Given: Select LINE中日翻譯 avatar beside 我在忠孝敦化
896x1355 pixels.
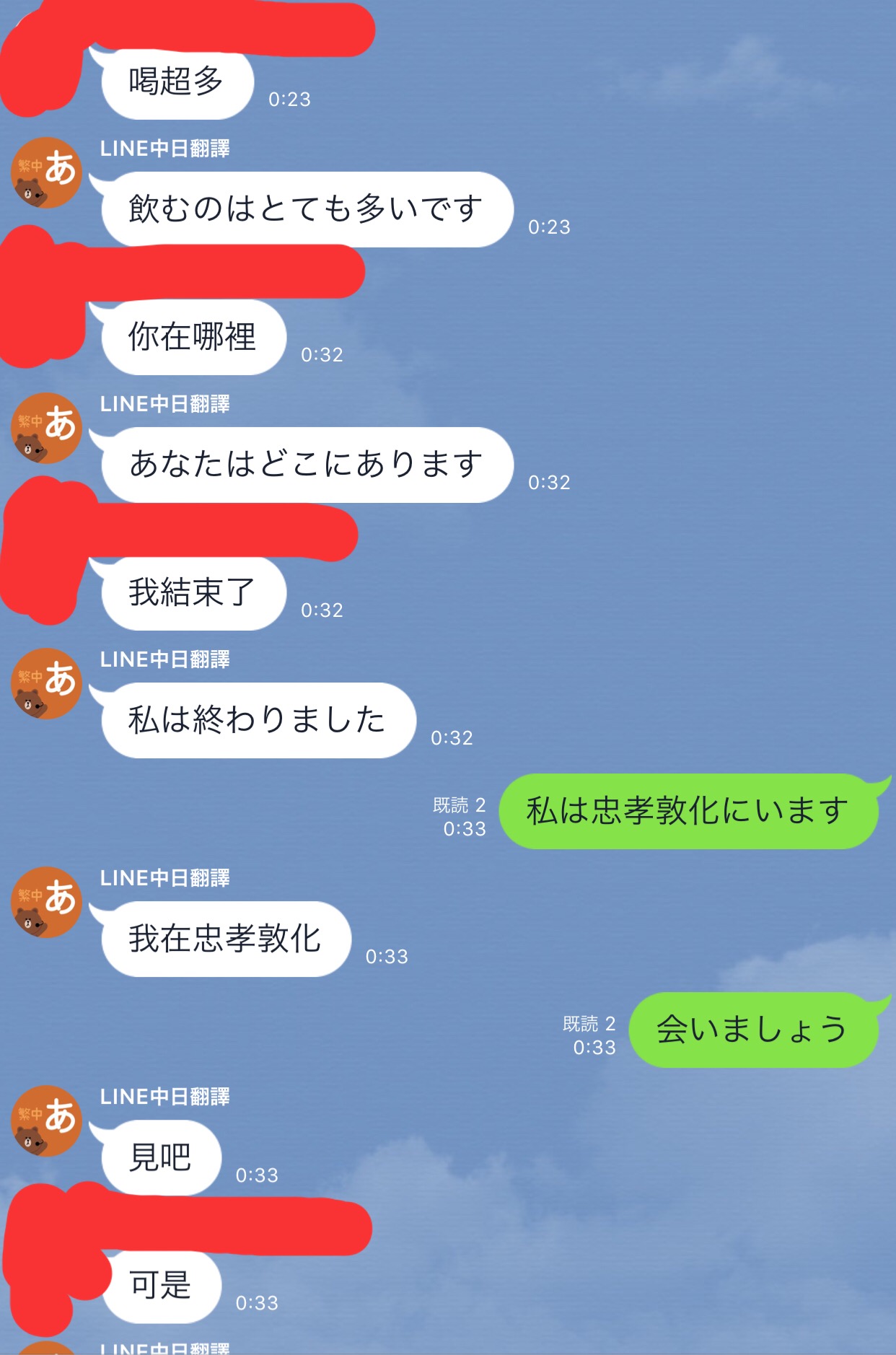Looking at the screenshot, I should coord(46,903).
